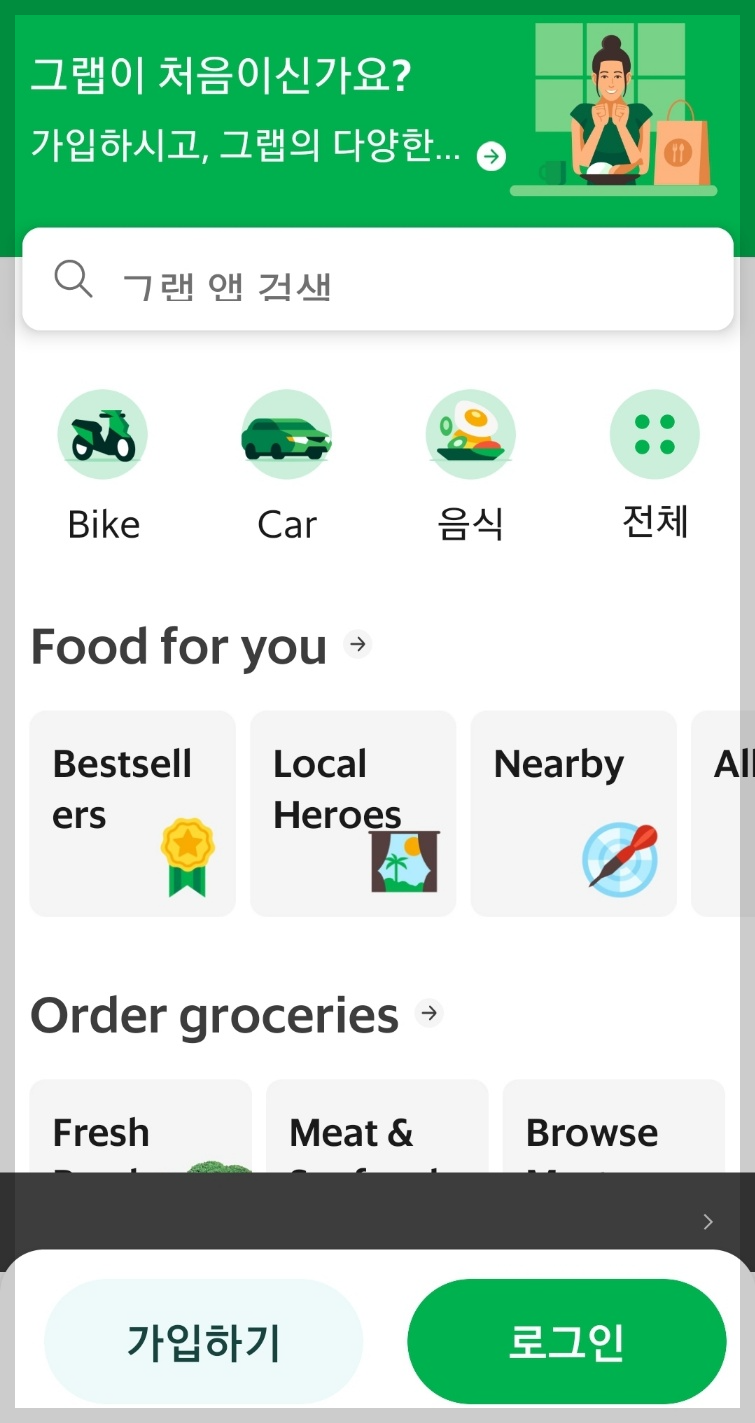Select the Bike service icon
This screenshot has height=1423, width=755.
pos(103,433)
